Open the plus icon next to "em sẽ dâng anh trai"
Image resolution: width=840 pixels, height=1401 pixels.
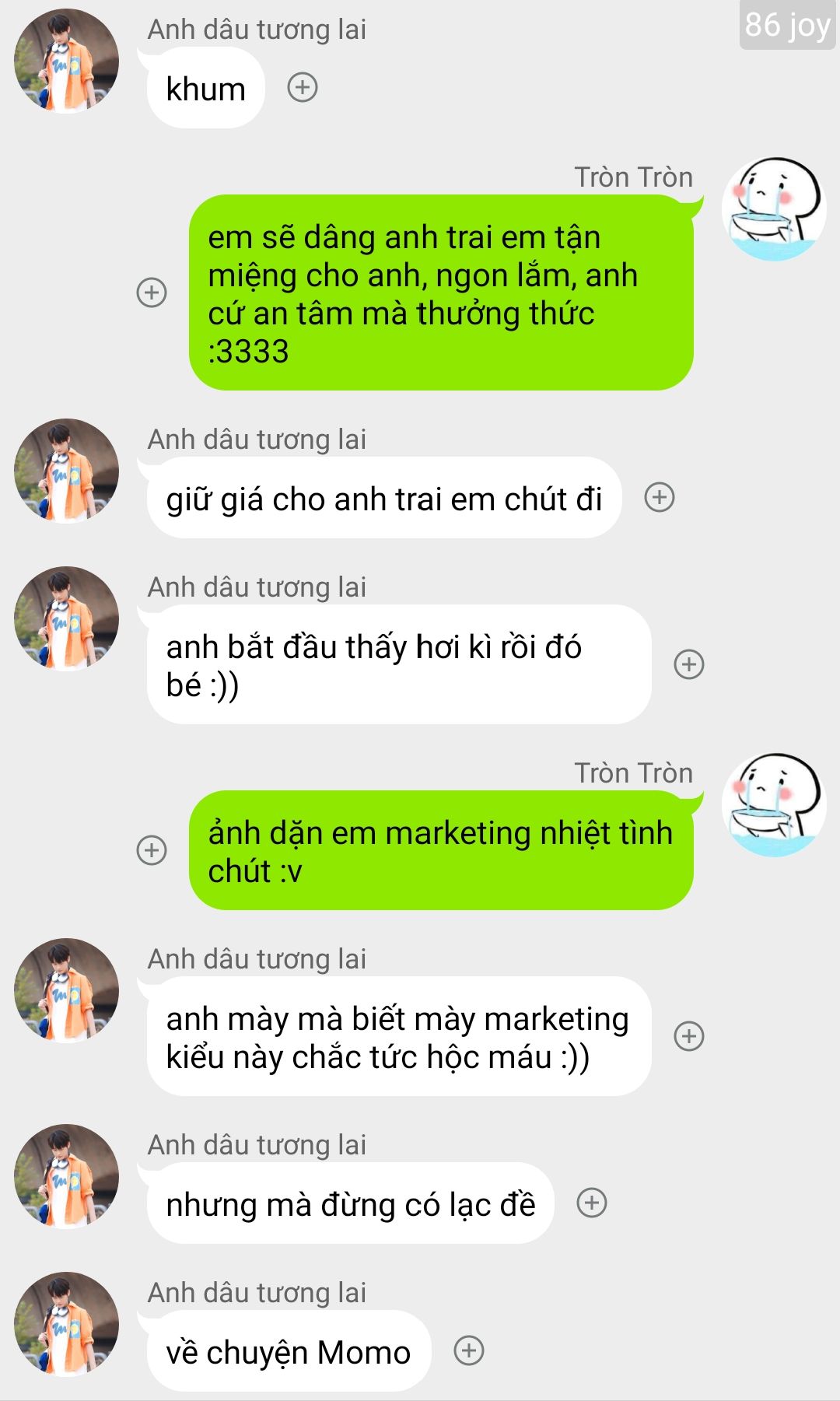(x=152, y=292)
